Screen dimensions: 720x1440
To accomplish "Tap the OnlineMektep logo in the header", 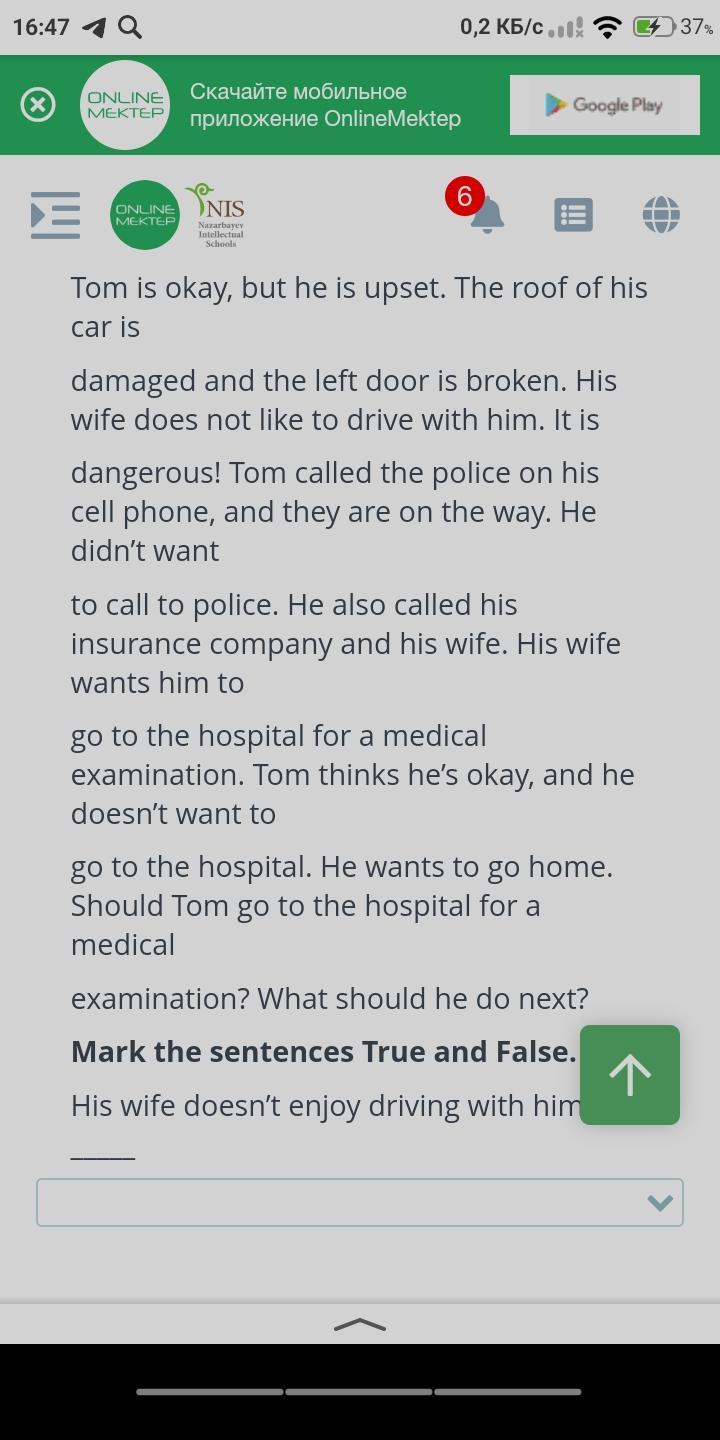I will [144, 215].
